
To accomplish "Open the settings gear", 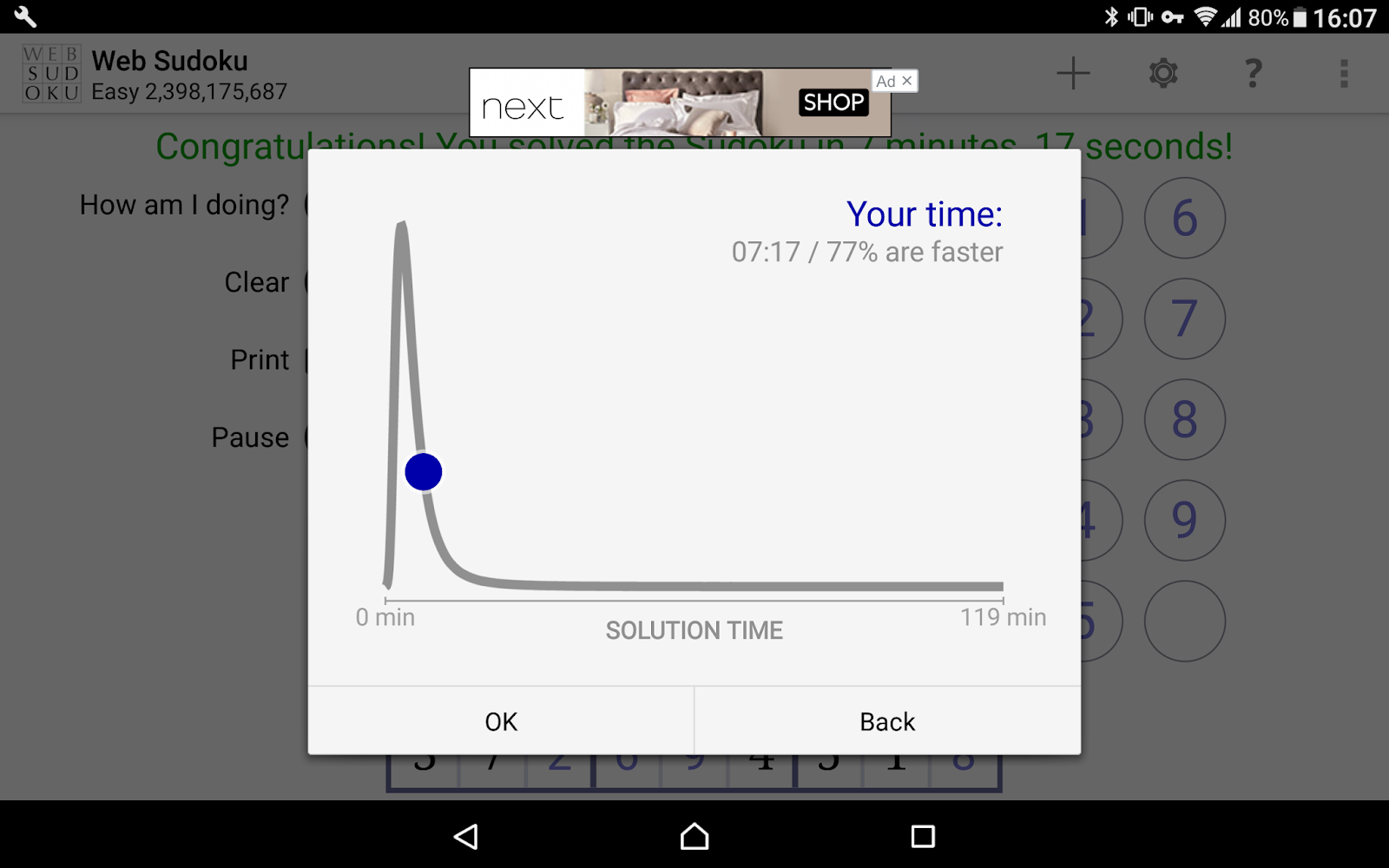I will [x=1163, y=73].
